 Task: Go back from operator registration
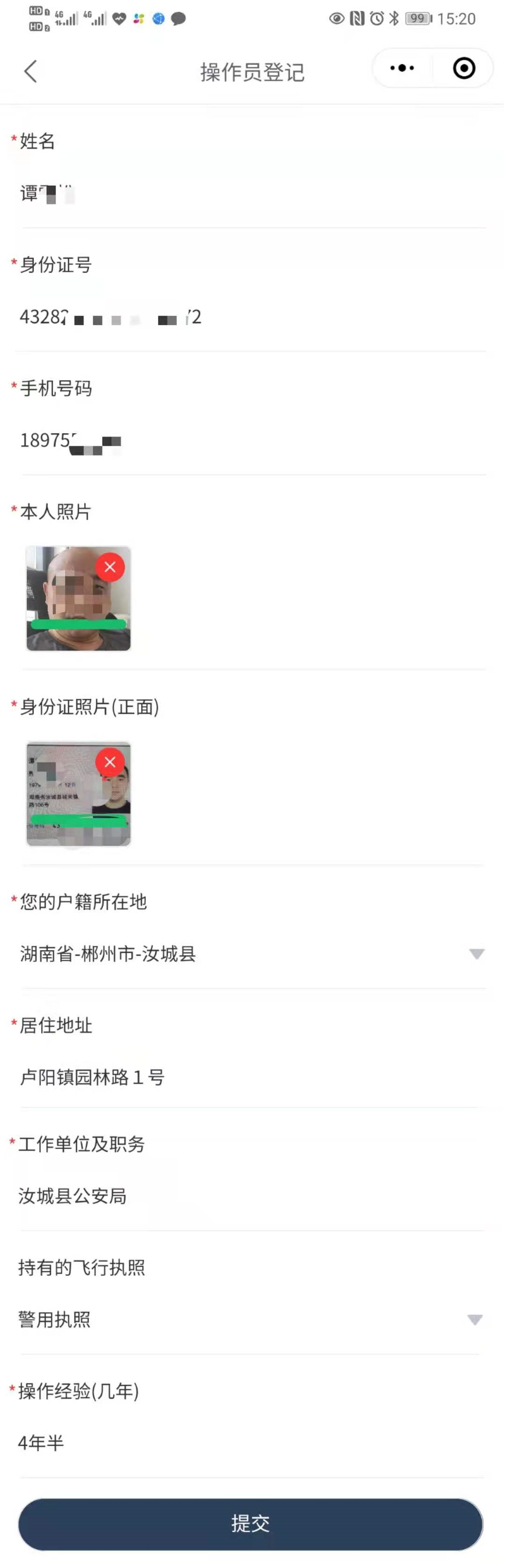click(x=30, y=71)
